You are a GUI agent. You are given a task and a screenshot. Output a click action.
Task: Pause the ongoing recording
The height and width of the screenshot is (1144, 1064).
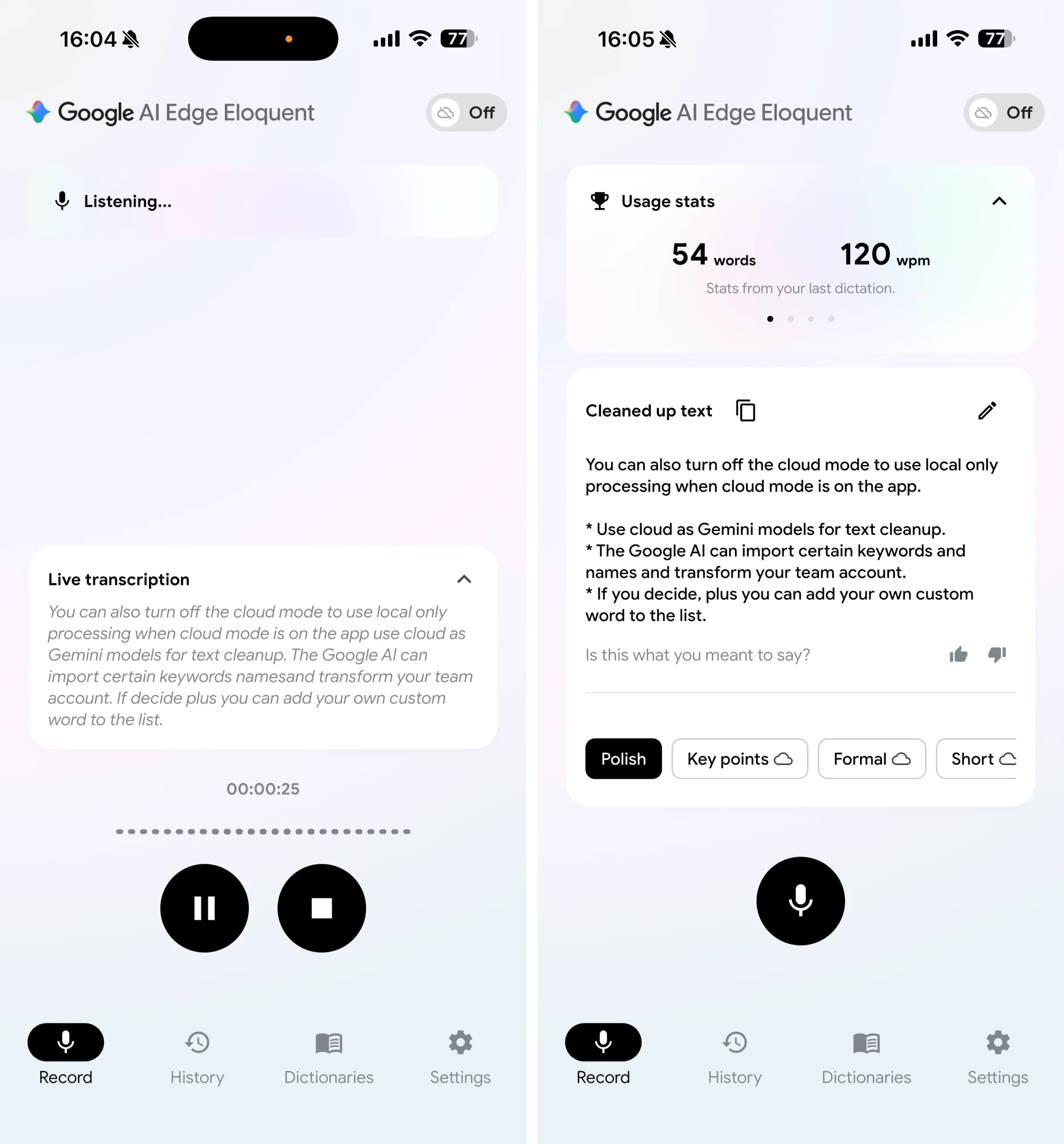[204, 908]
